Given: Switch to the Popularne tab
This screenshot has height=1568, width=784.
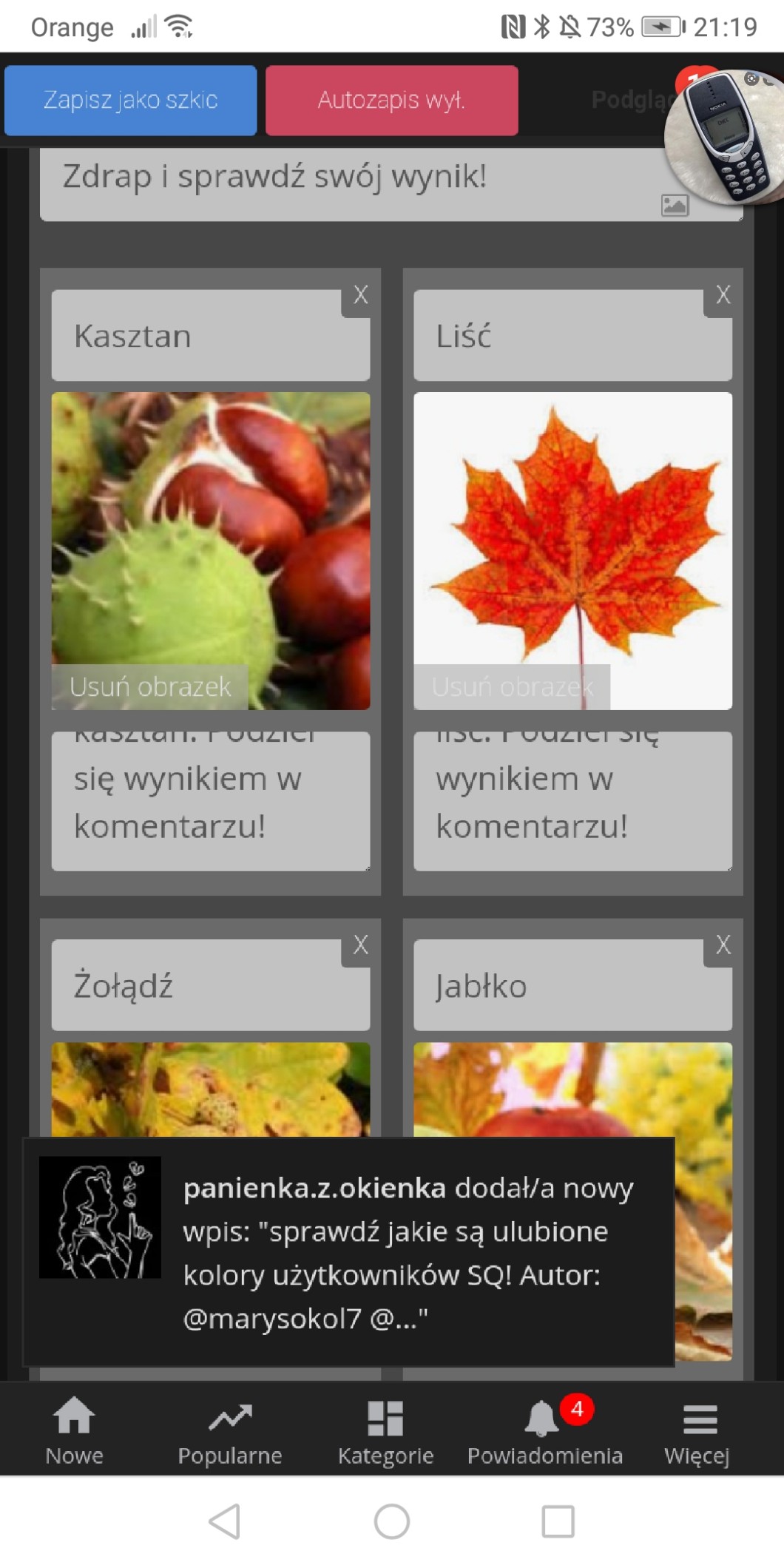Looking at the screenshot, I should [x=230, y=1431].
